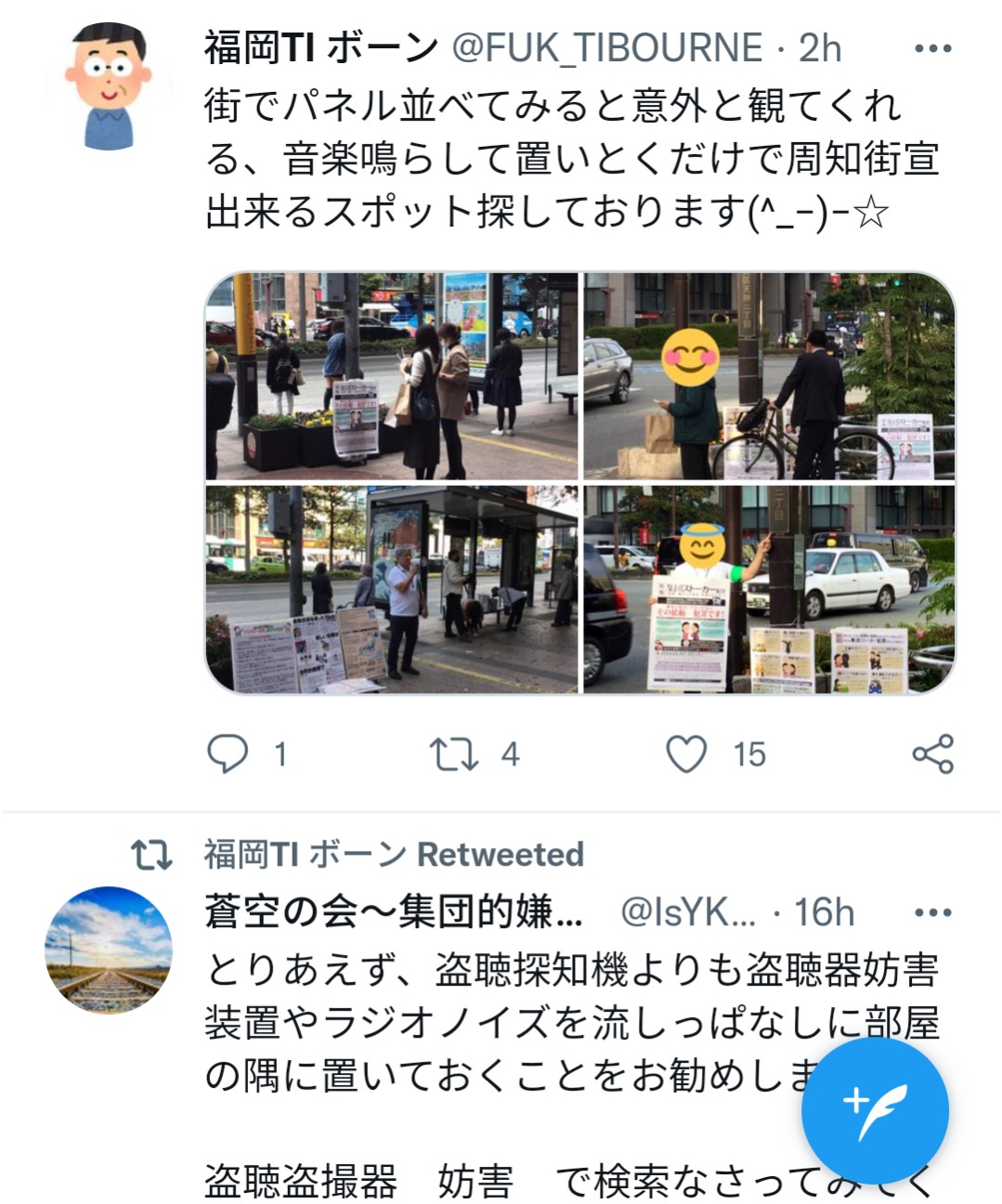Open bottom-right photo with white taxi
Viewport: 1002px width, 1204px height.
pos(769,590)
